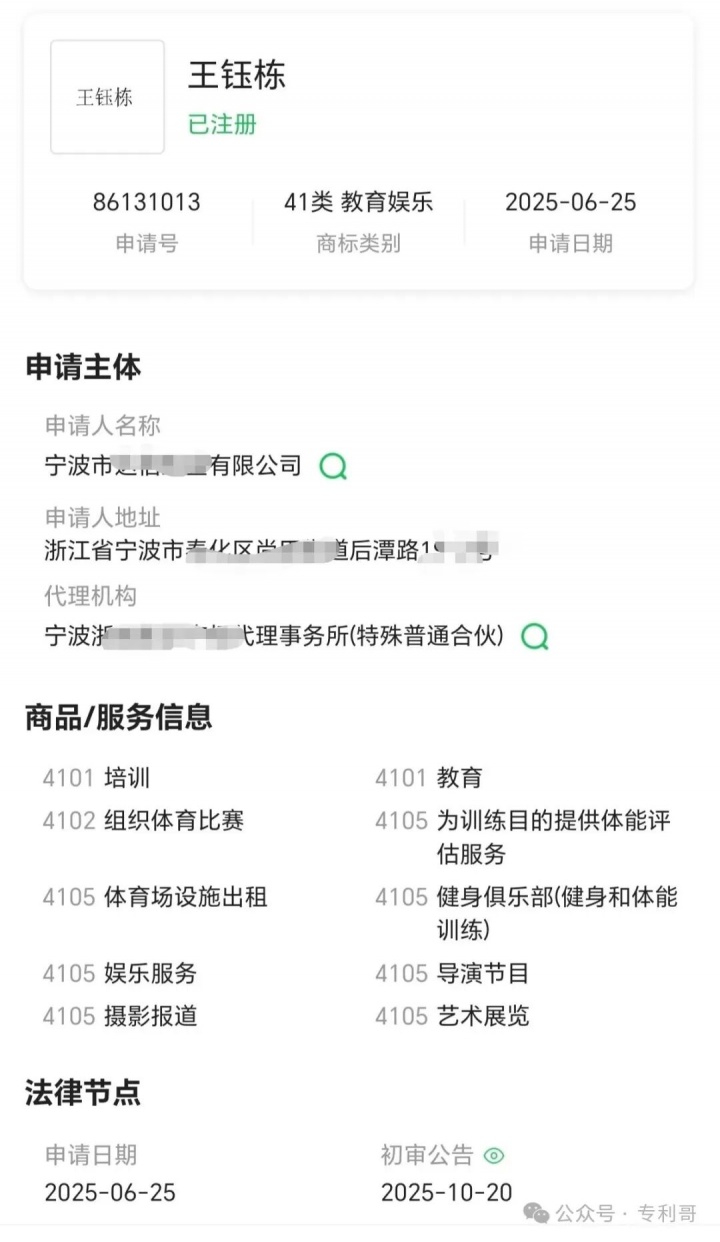Click the application number 86131013

pos(147,202)
